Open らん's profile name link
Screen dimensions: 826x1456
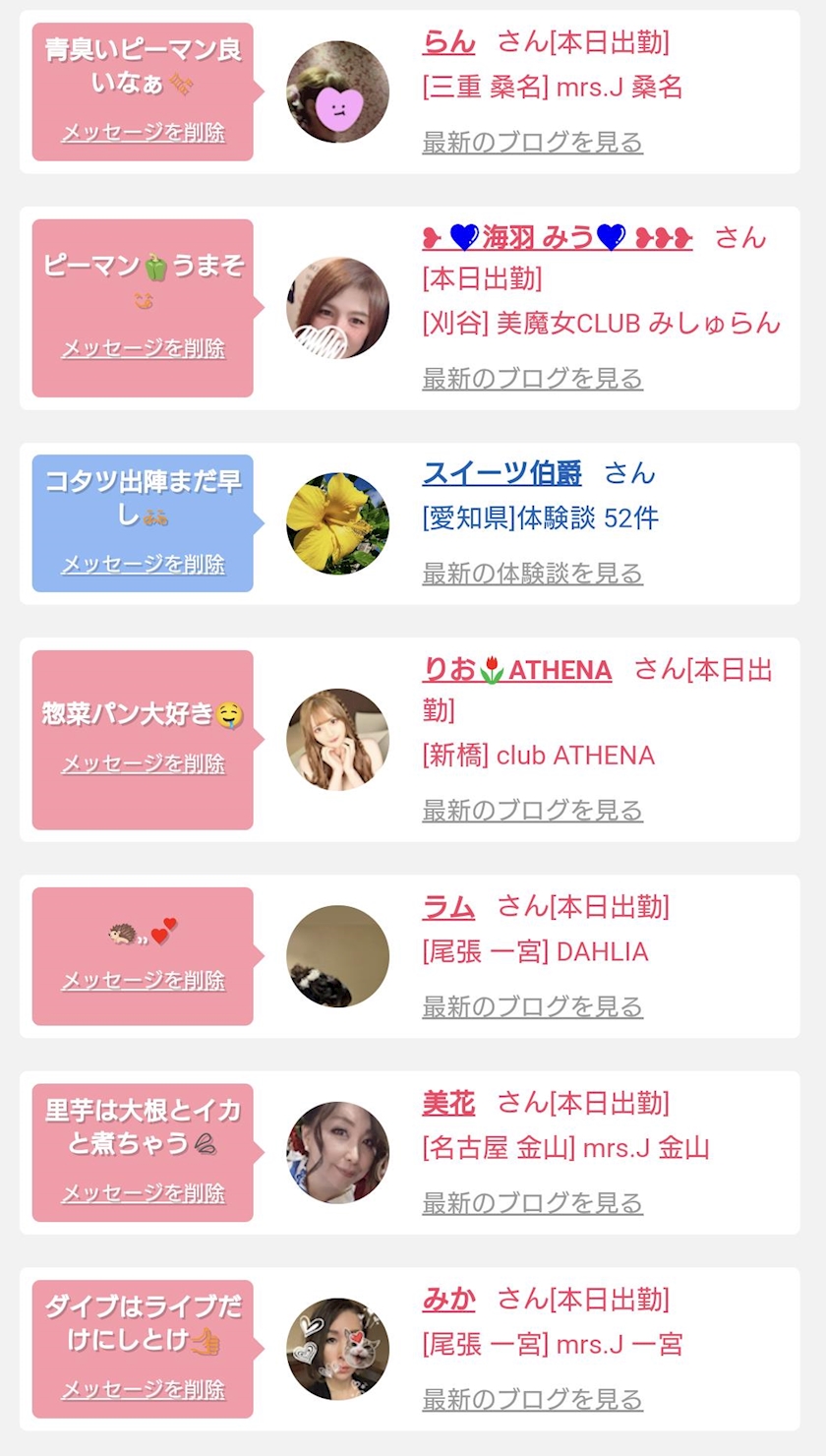[448, 41]
